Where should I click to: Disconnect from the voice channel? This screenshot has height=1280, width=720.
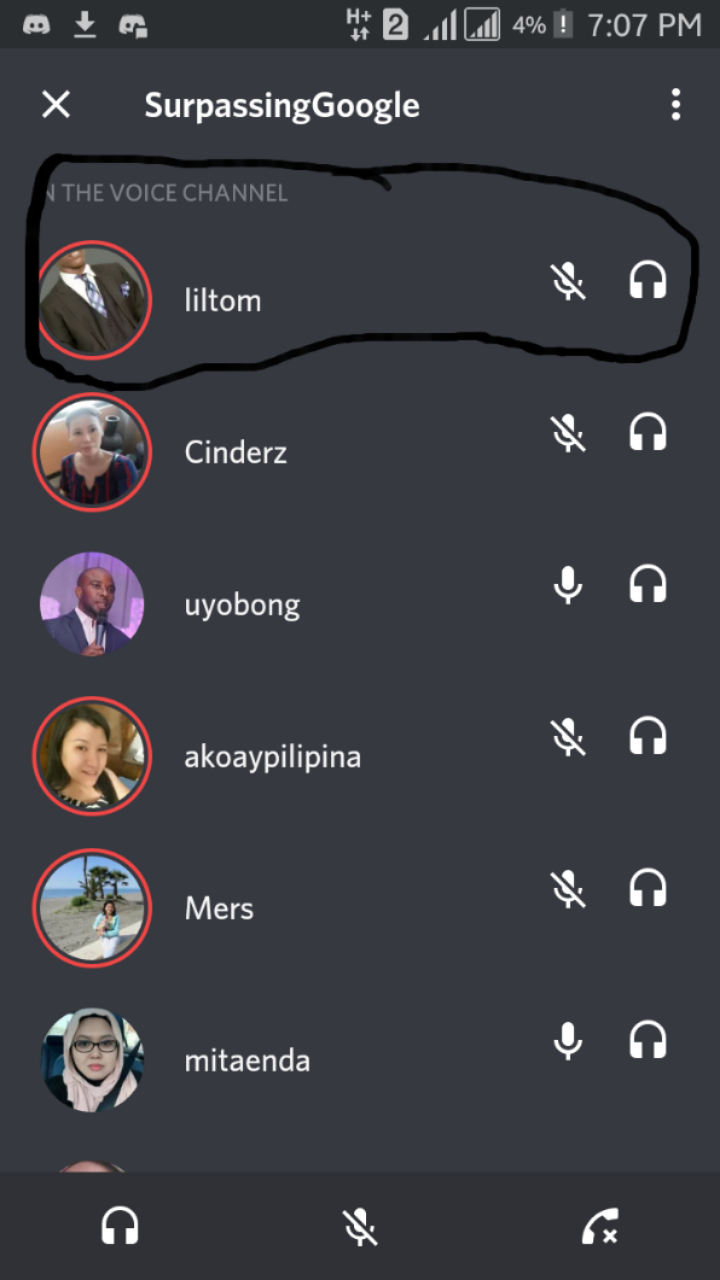click(600, 1226)
